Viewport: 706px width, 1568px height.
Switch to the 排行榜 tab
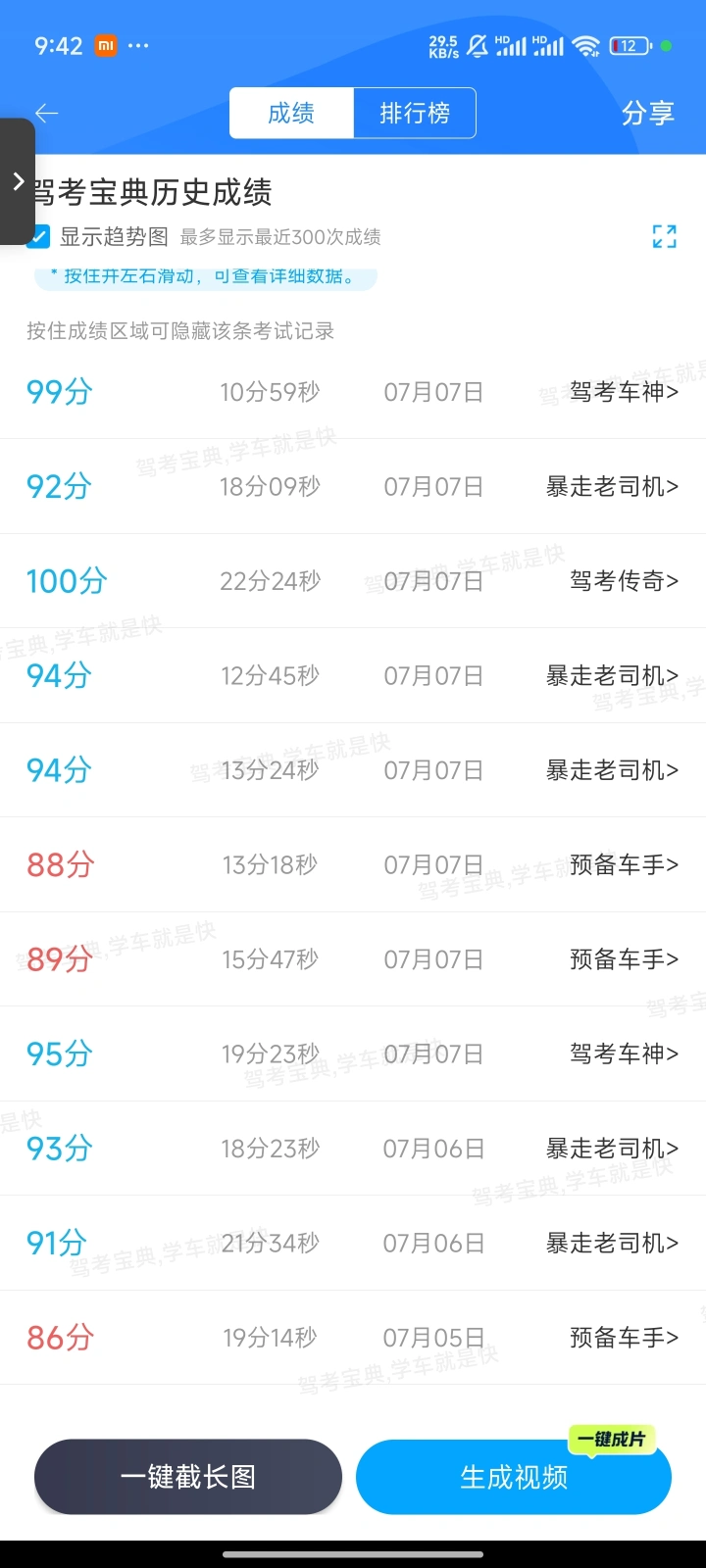[x=415, y=113]
